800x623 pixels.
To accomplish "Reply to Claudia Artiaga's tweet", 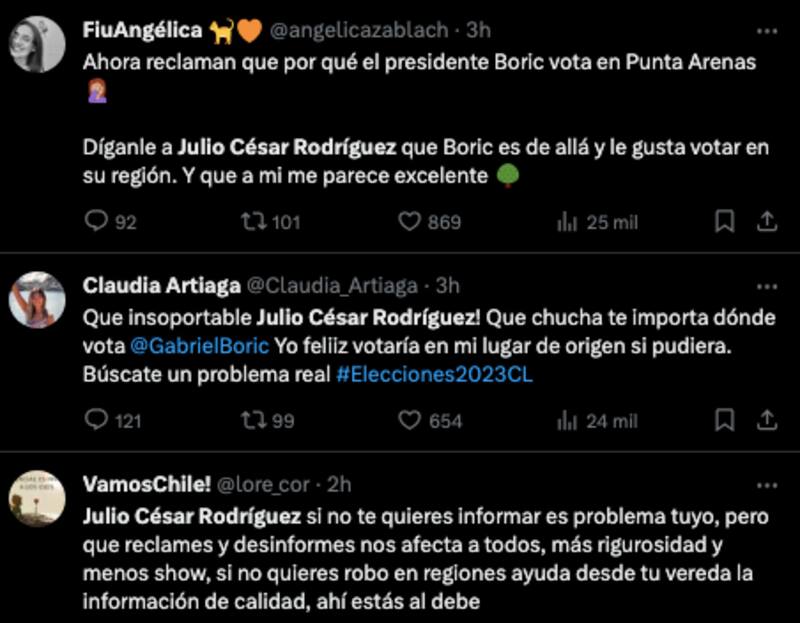I will [97, 421].
